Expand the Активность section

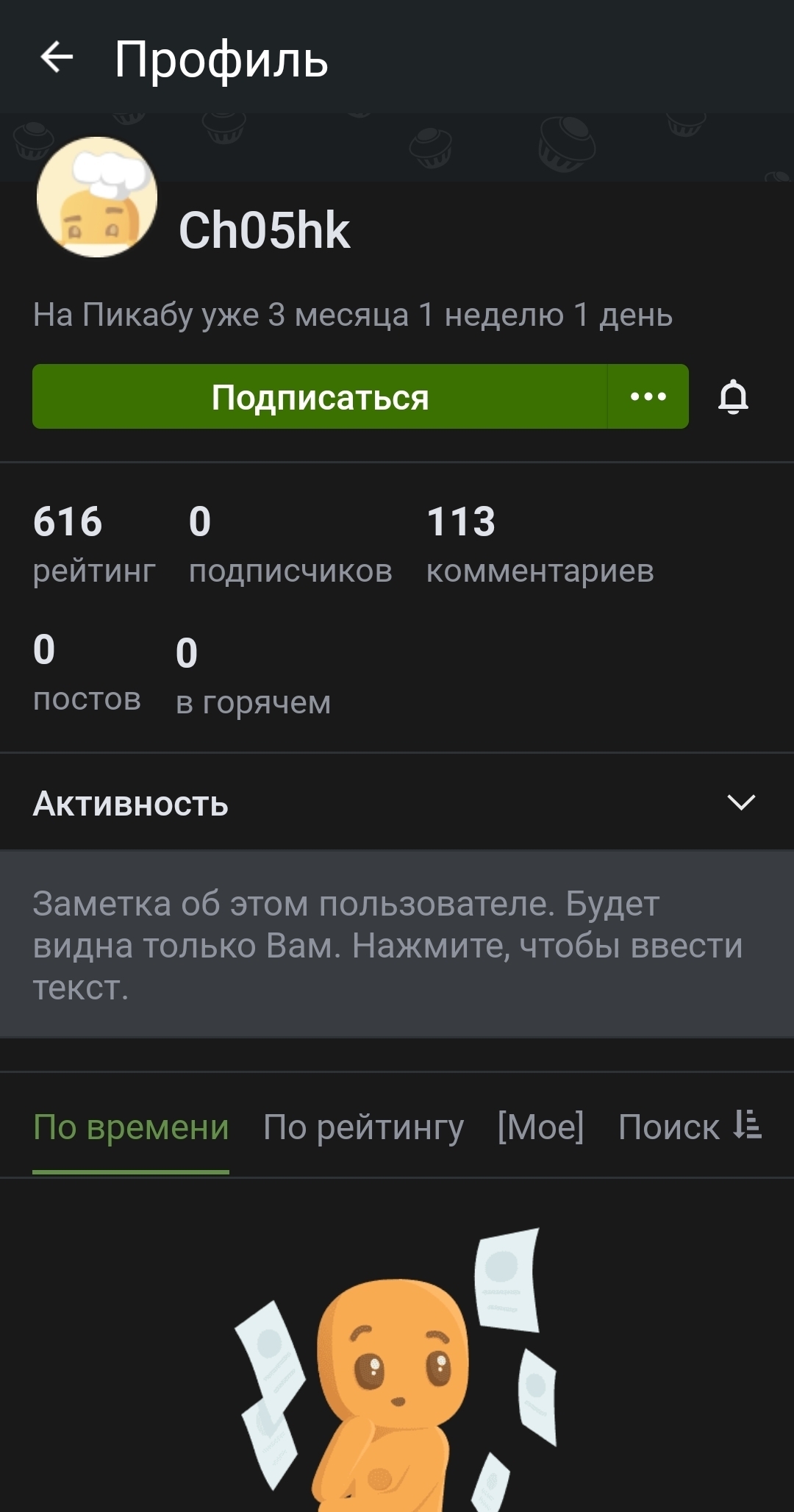pyautogui.click(x=740, y=802)
